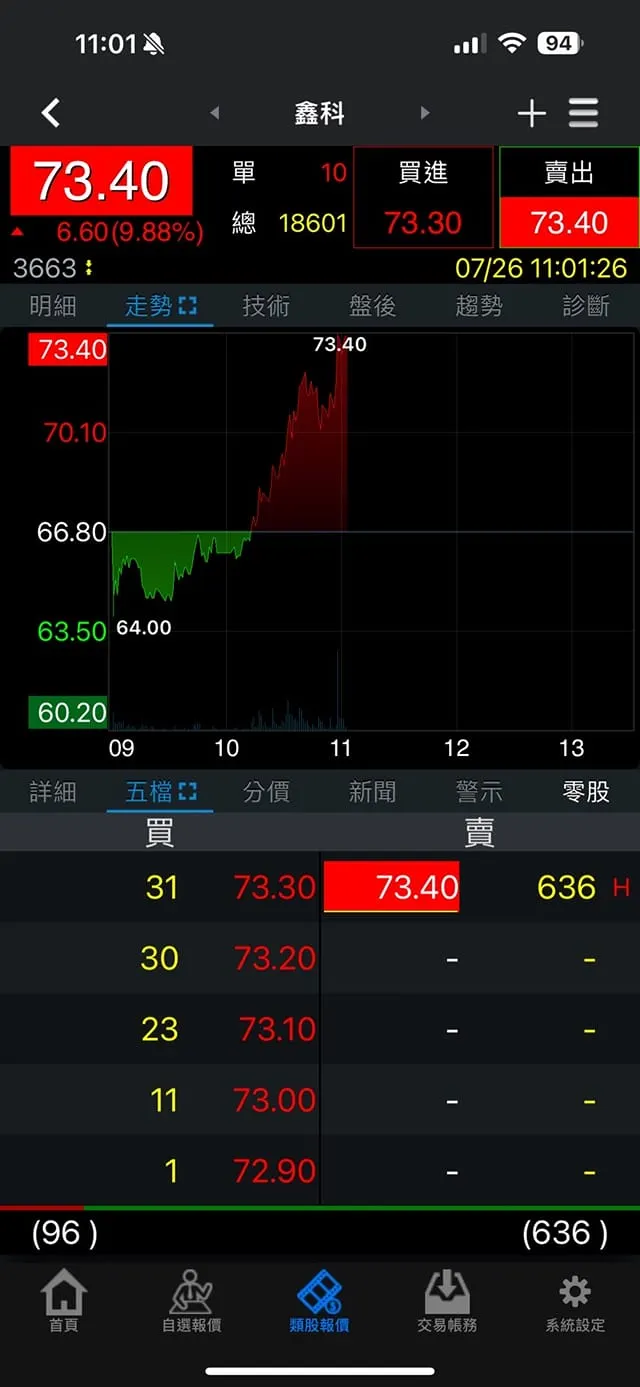This screenshot has height=1387, width=640.
Task: Switch to the next stock with right triangle
Action: point(425,114)
